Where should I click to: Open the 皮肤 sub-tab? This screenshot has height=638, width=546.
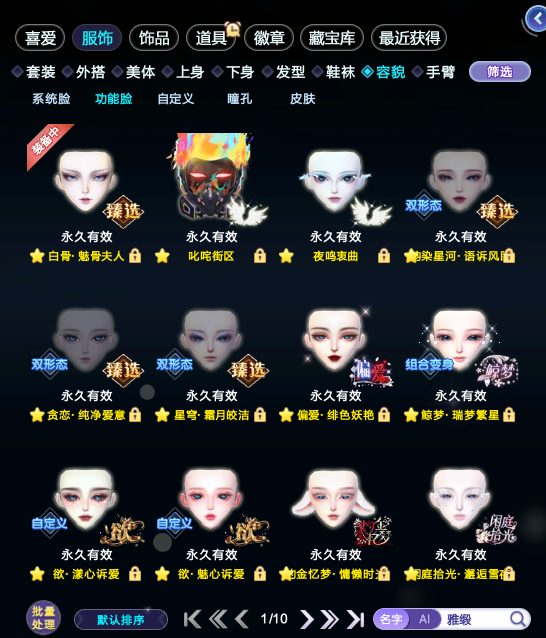[303, 98]
